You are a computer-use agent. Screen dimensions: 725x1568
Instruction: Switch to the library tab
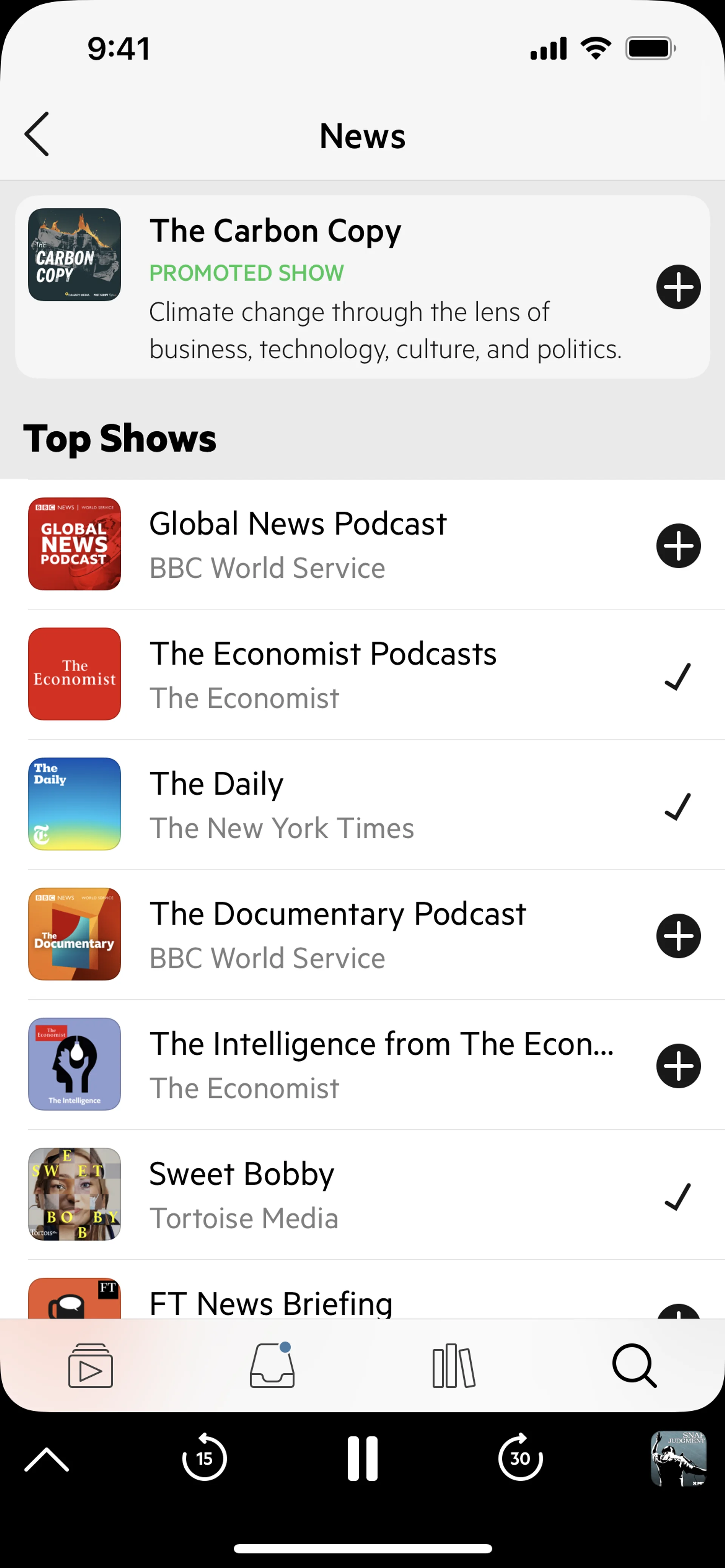(453, 1366)
